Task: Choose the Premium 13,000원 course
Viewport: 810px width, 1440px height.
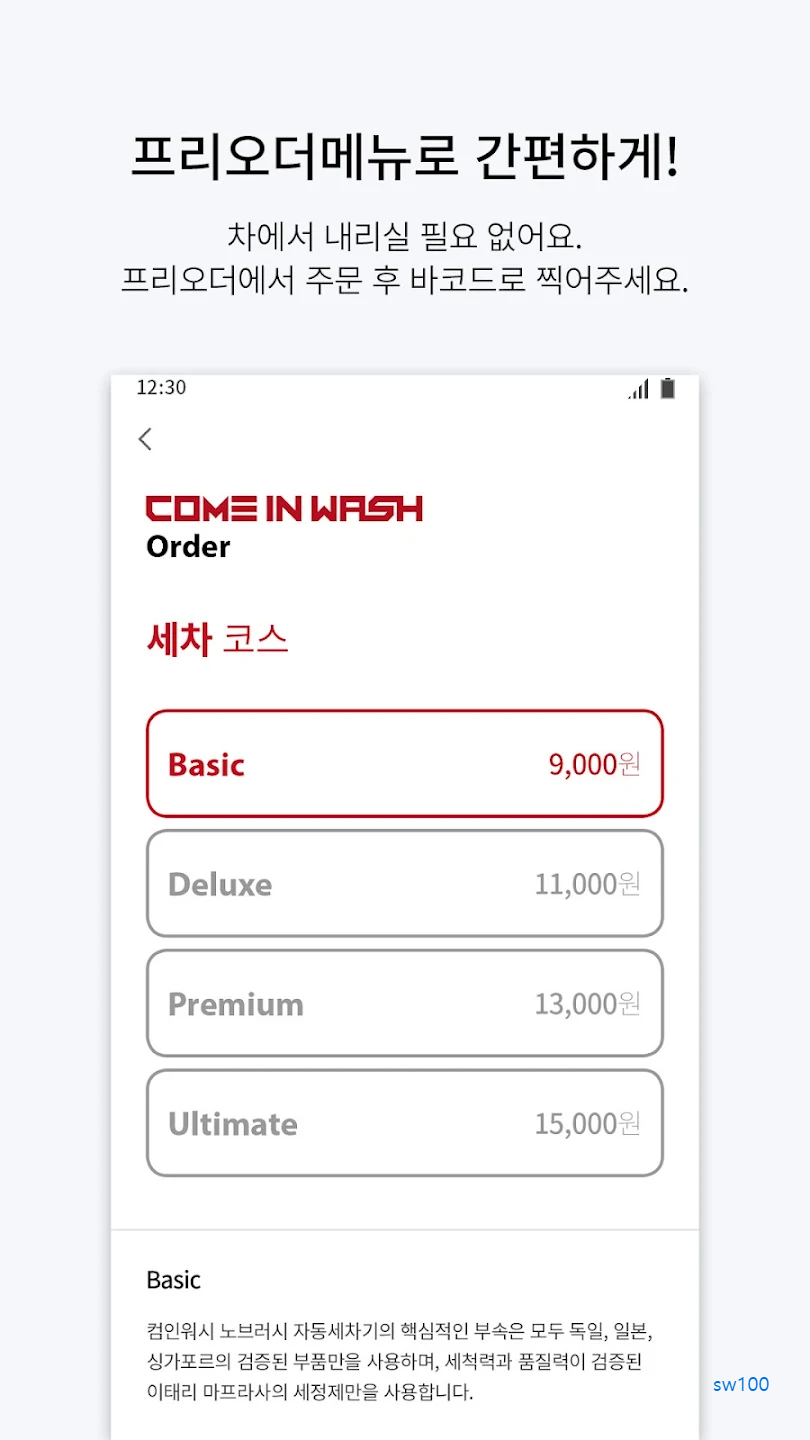Action: [x=404, y=1003]
